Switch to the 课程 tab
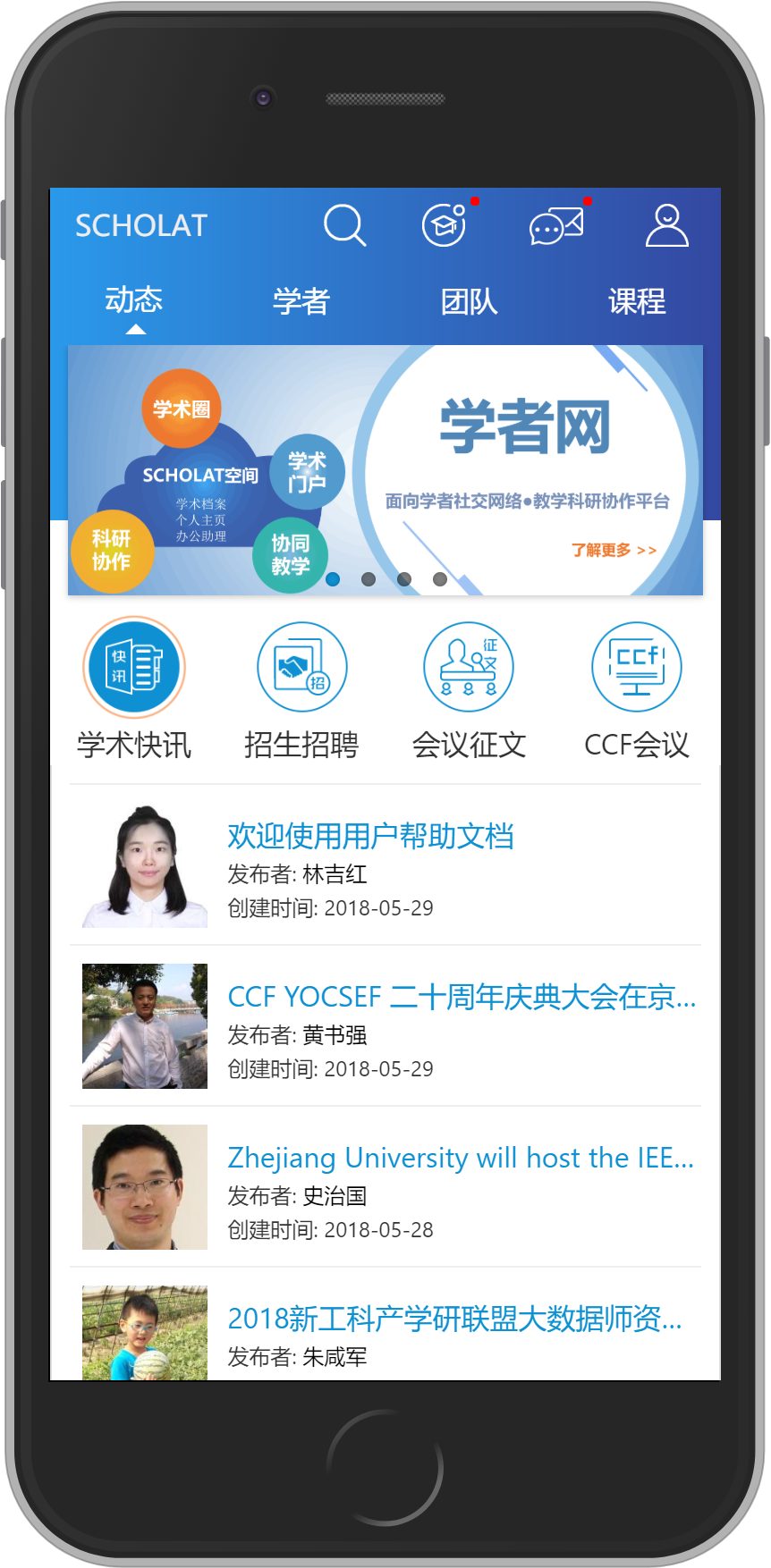This screenshot has height=1568, width=771. point(637,301)
